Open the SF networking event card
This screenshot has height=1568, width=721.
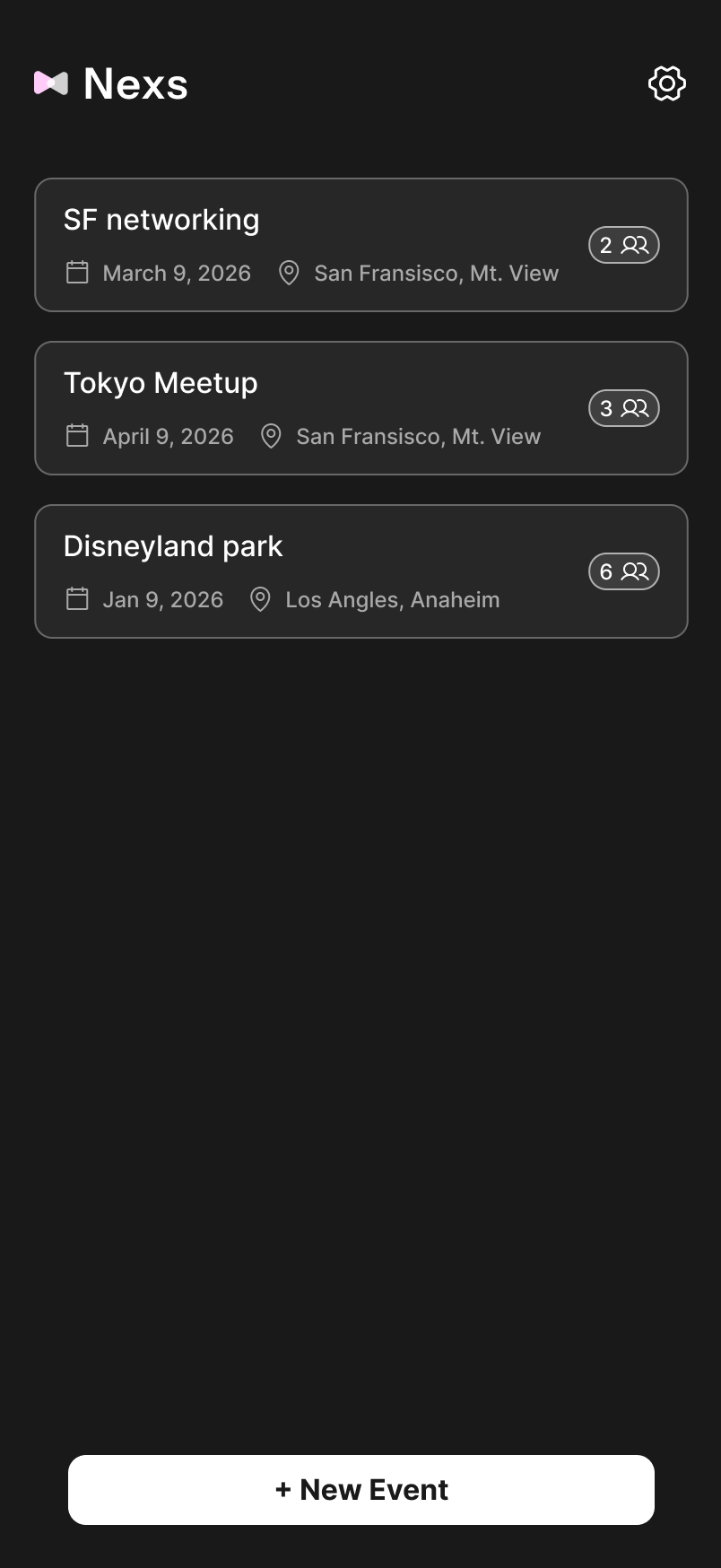(x=360, y=245)
